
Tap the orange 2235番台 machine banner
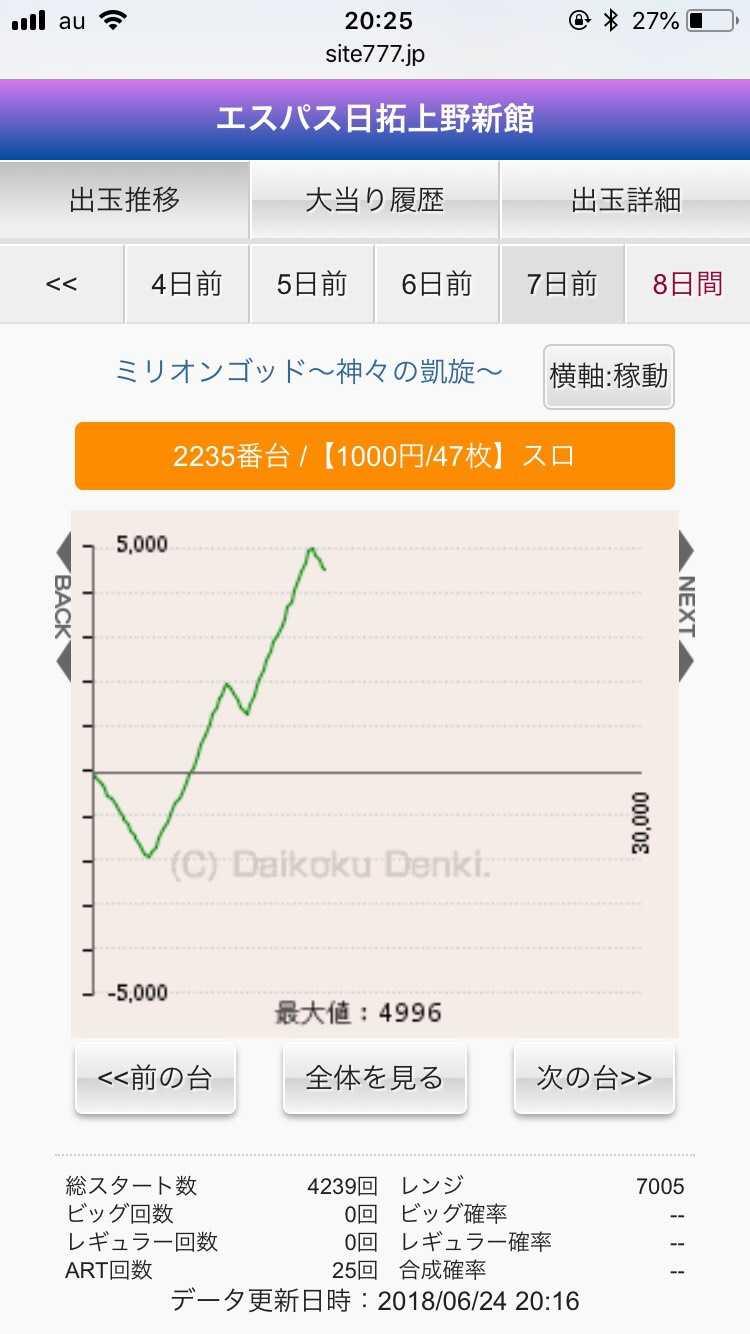click(x=374, y=456)
